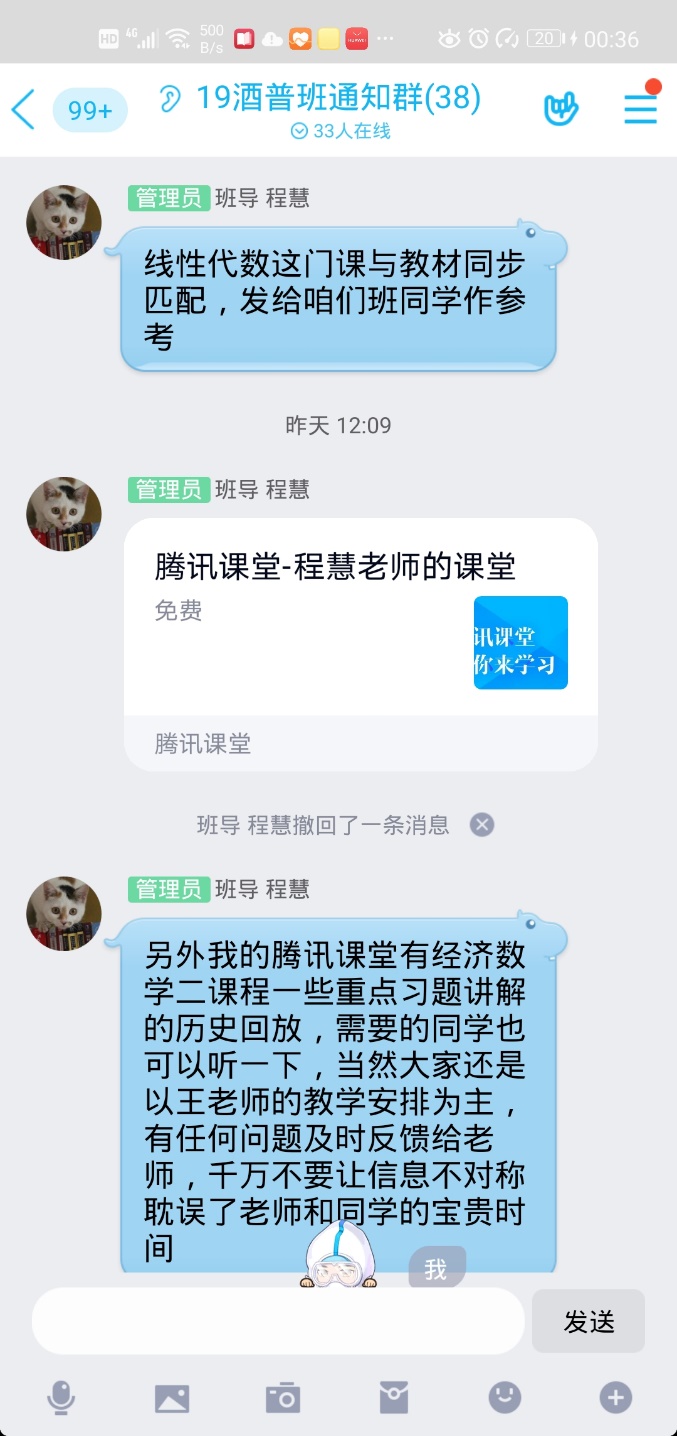View 程慧's avatar above the linear algebra message

64,223
